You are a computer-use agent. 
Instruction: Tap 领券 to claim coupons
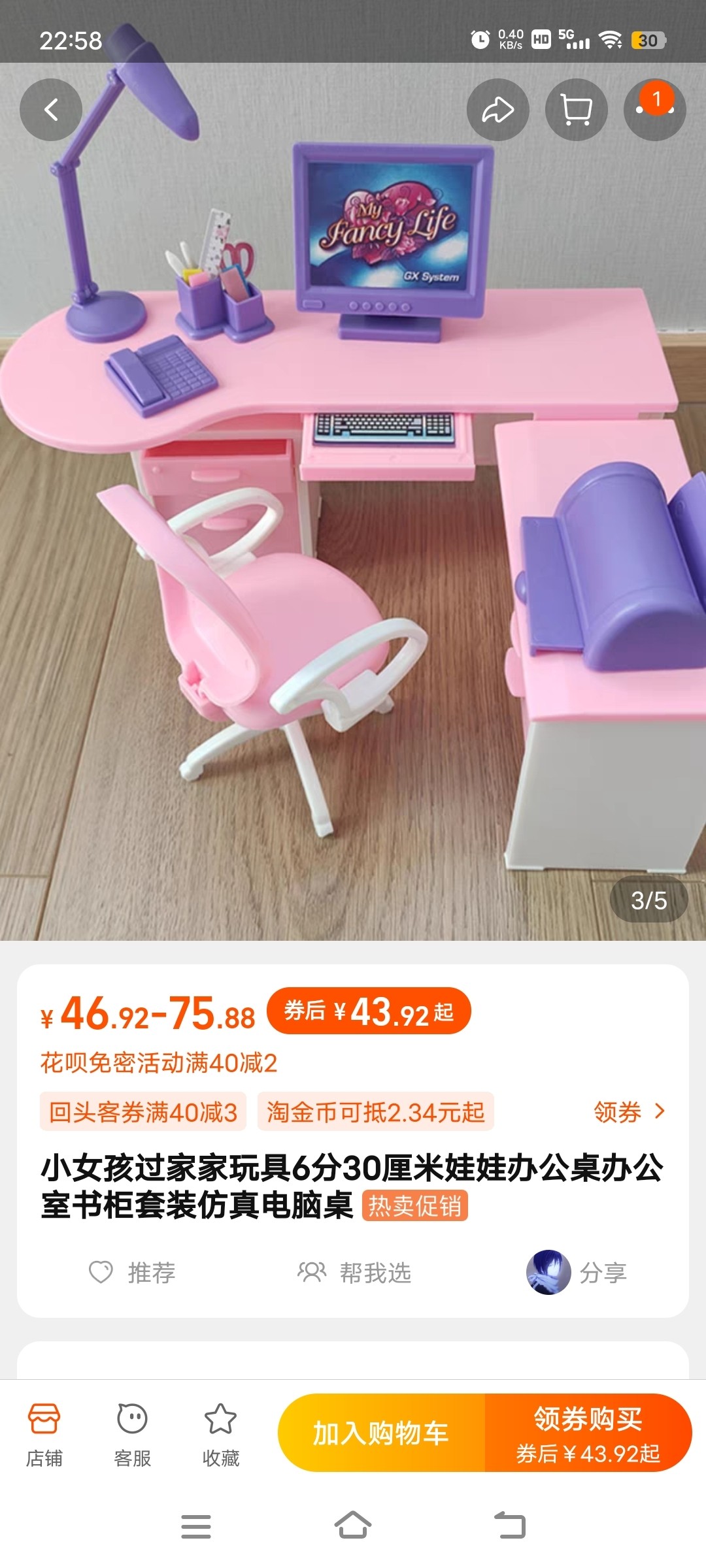coord(629,1111)
